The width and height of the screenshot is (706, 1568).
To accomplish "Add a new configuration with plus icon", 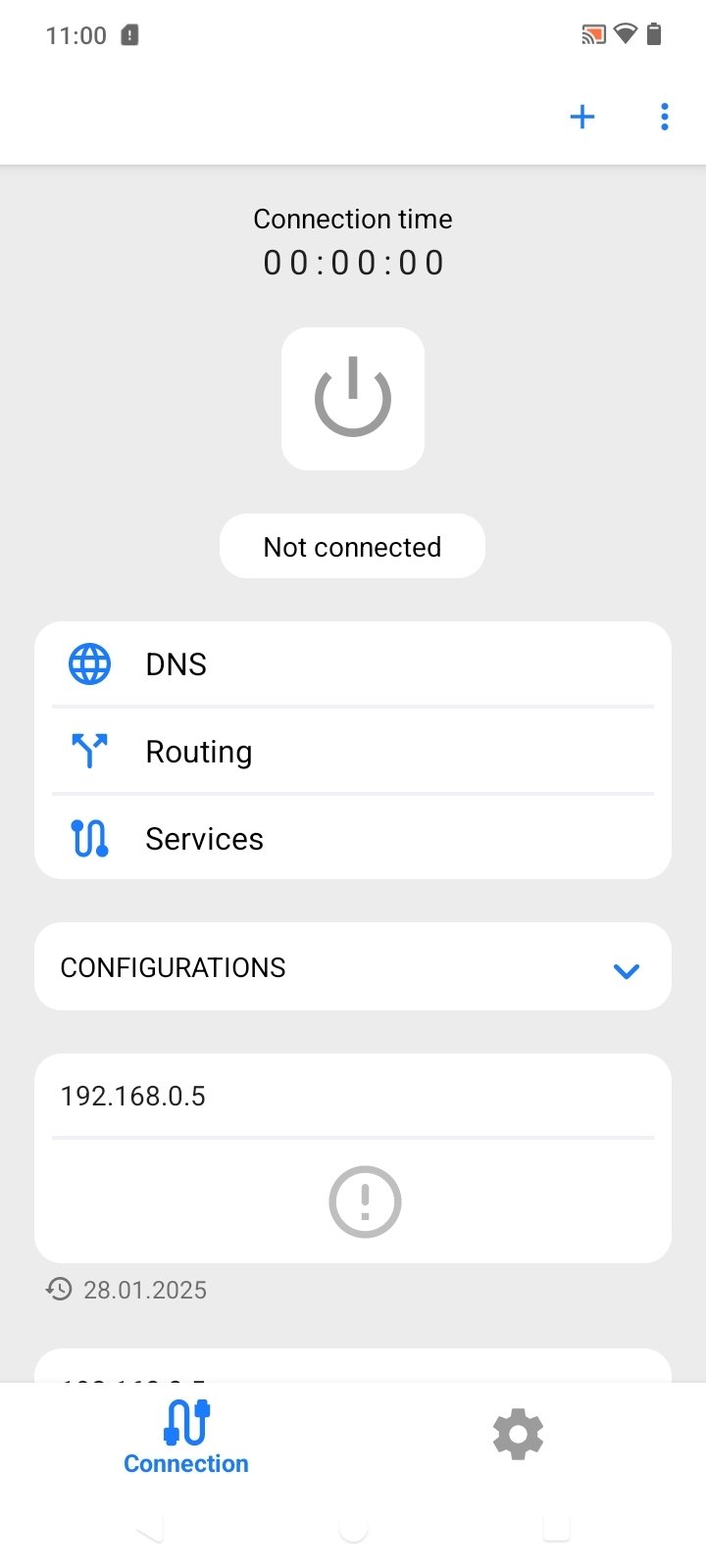I will pyautogui.click(x=582, y=118).
